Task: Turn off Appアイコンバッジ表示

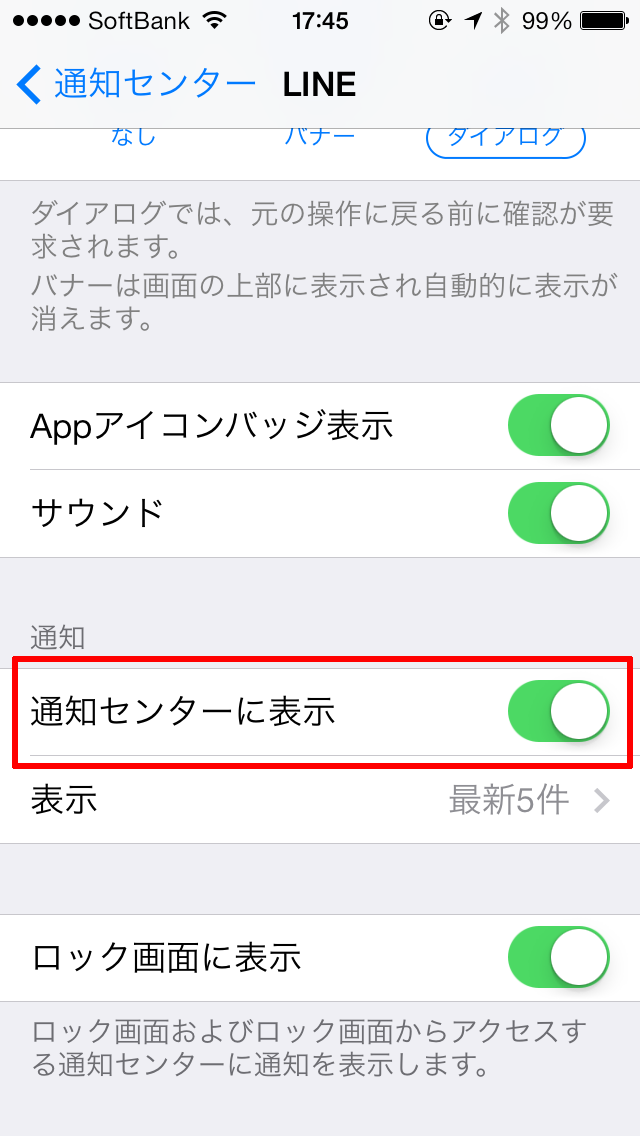Action: [558, 425]
